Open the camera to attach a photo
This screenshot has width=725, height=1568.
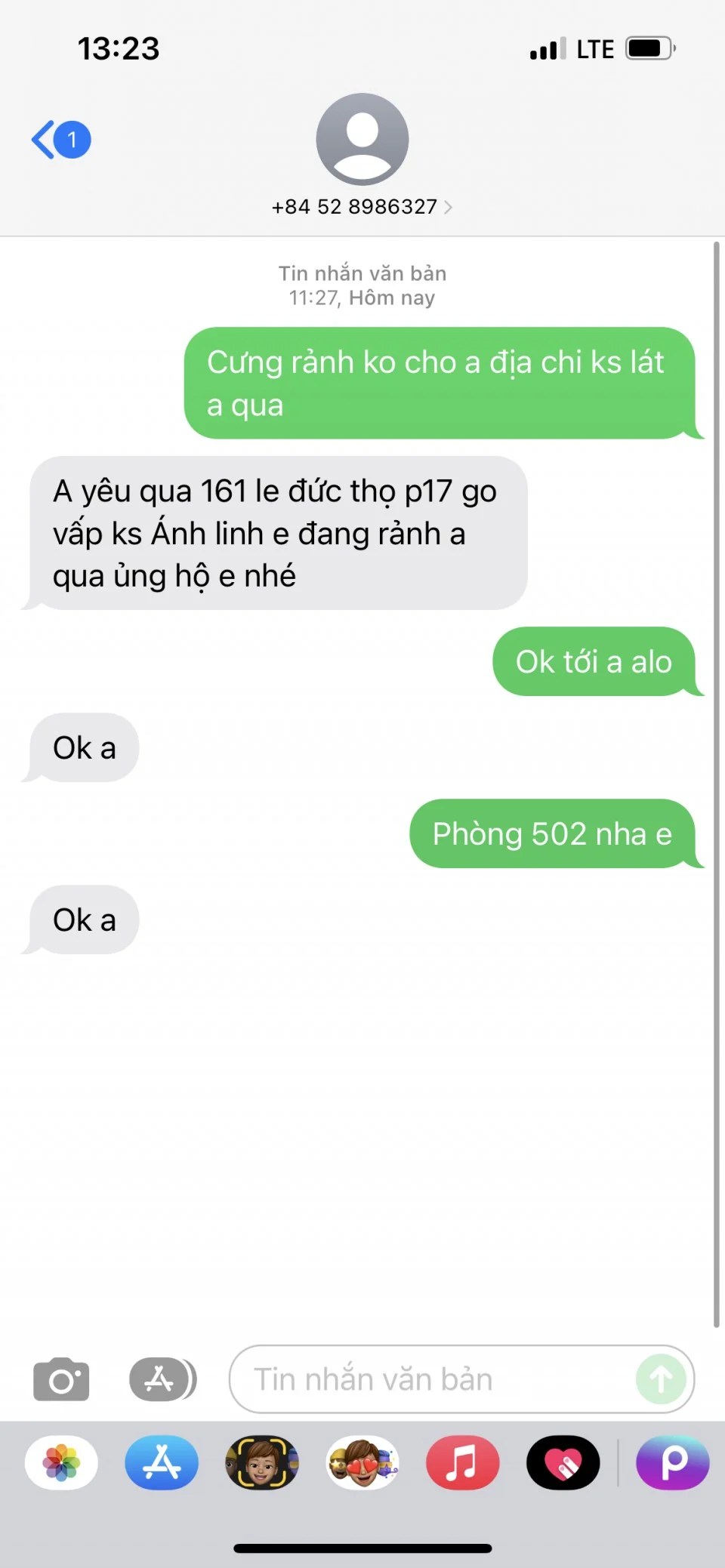(x=61, y=1379)
